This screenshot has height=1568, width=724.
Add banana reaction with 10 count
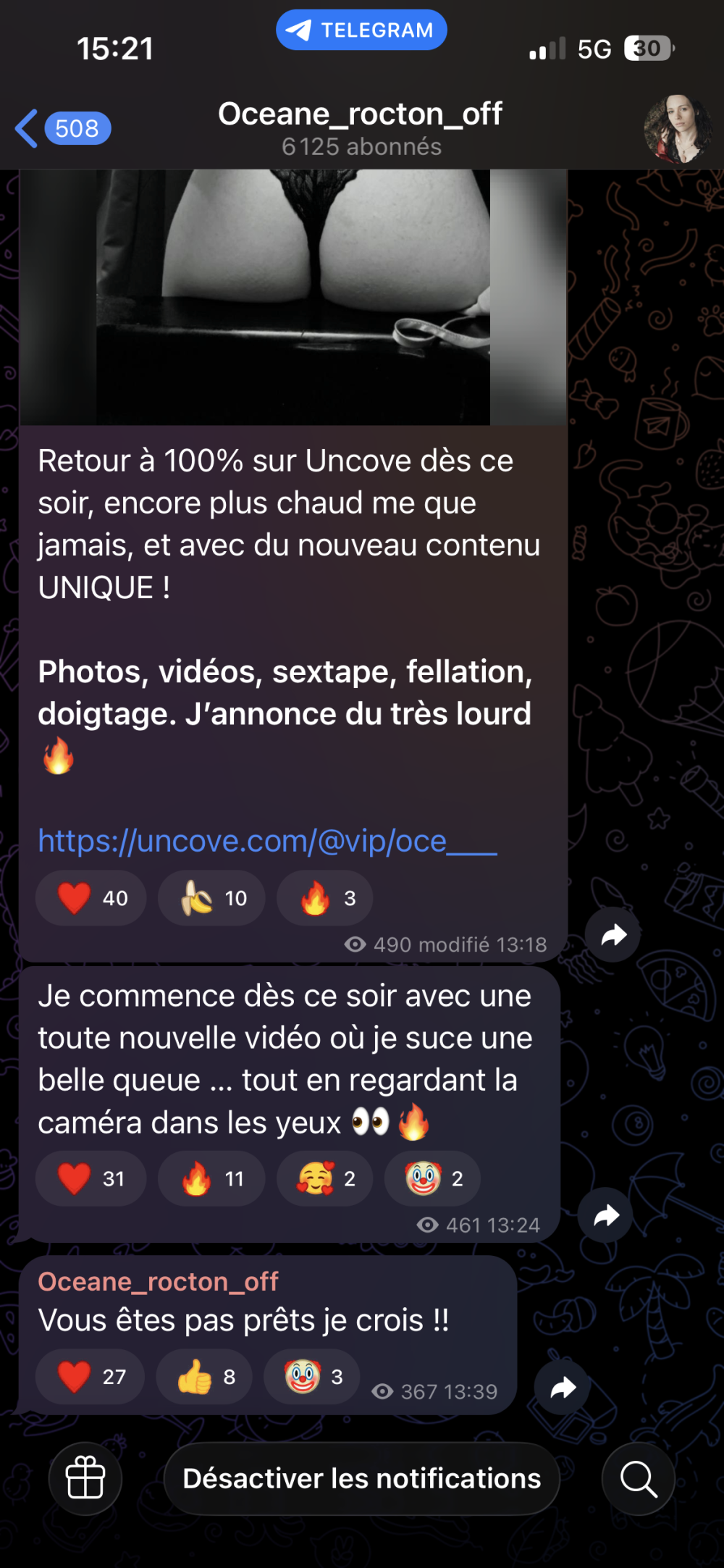pos(211,898)
